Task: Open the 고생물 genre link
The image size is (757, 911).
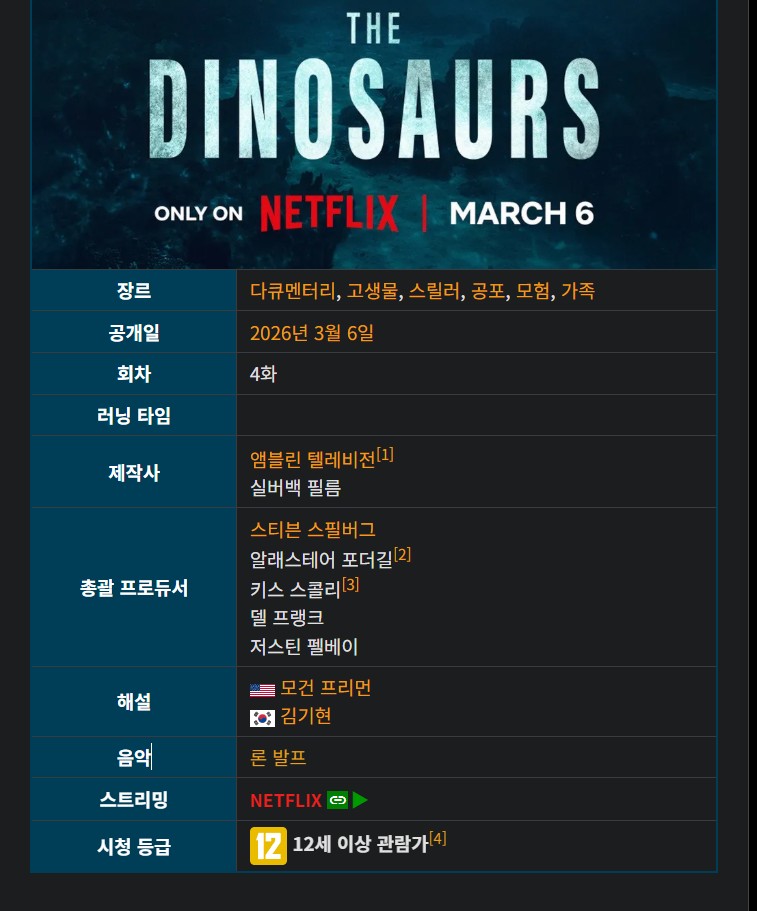Action: [x=372, y=291]
